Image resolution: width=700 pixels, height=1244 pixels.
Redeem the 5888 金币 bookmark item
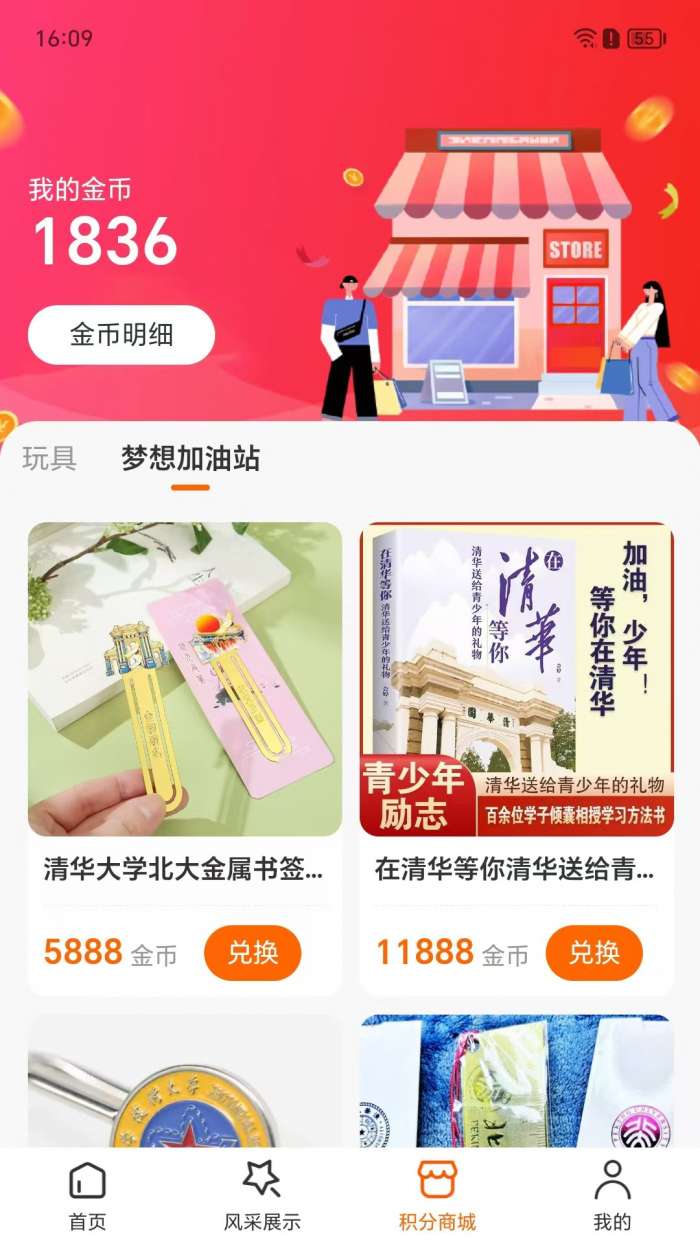pos(253,953)
